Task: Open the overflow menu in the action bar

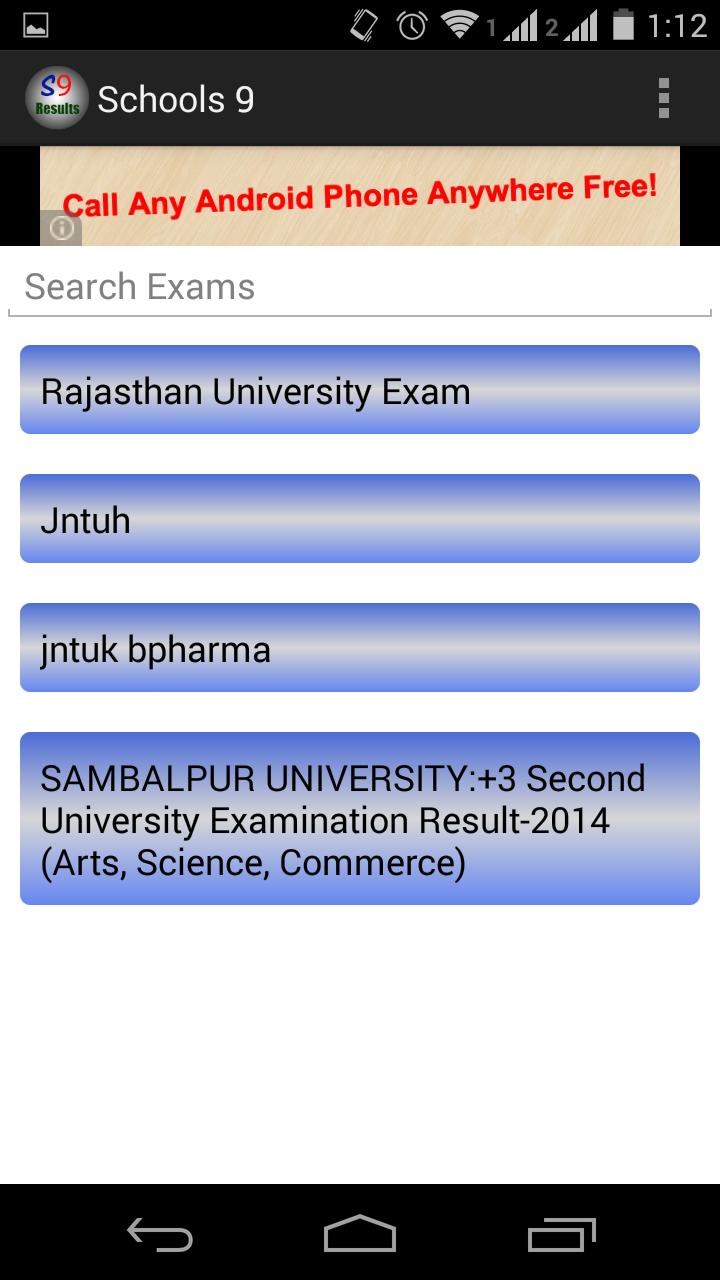Action: [664, 97]
